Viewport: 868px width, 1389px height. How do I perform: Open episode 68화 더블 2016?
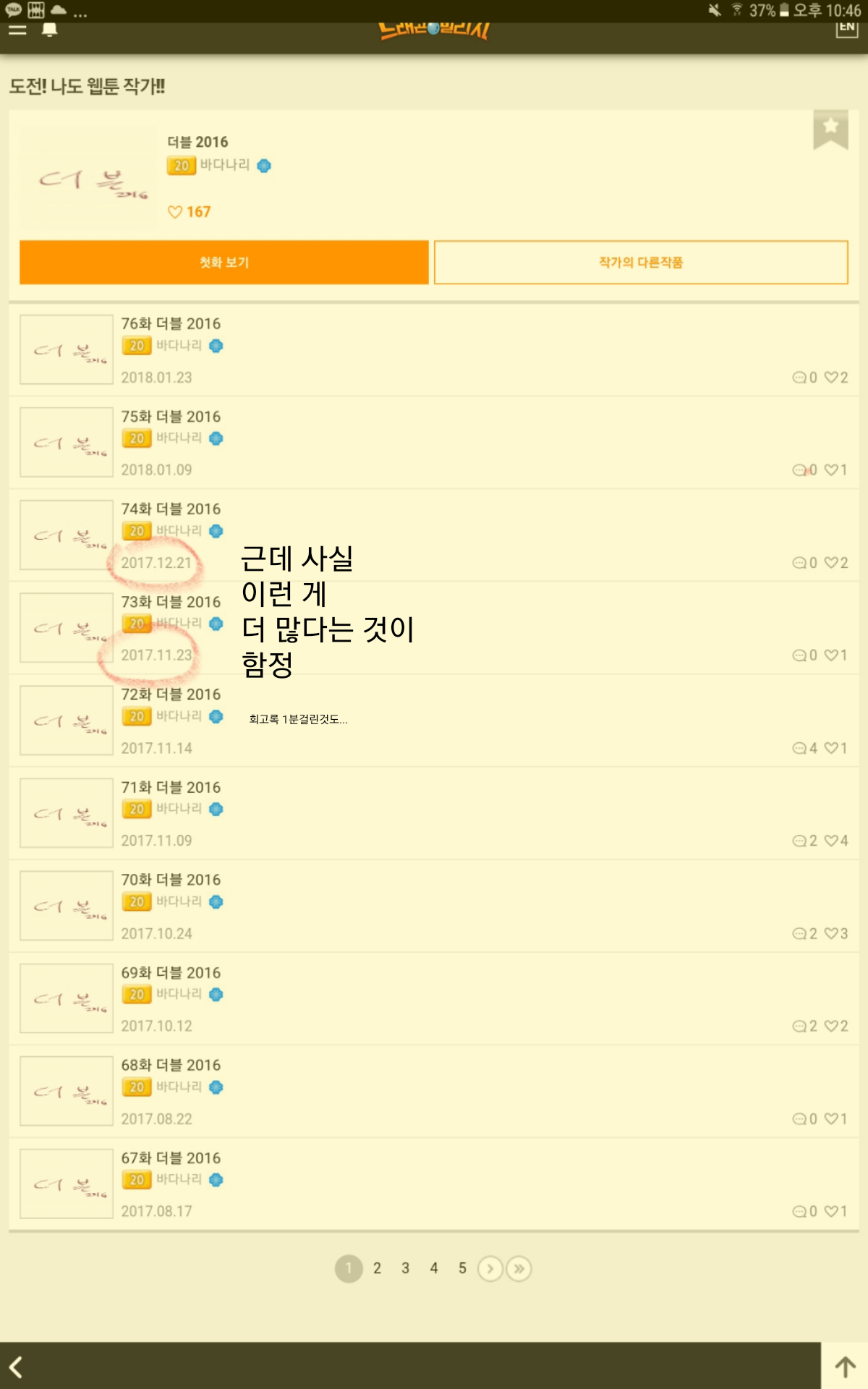171,1066
